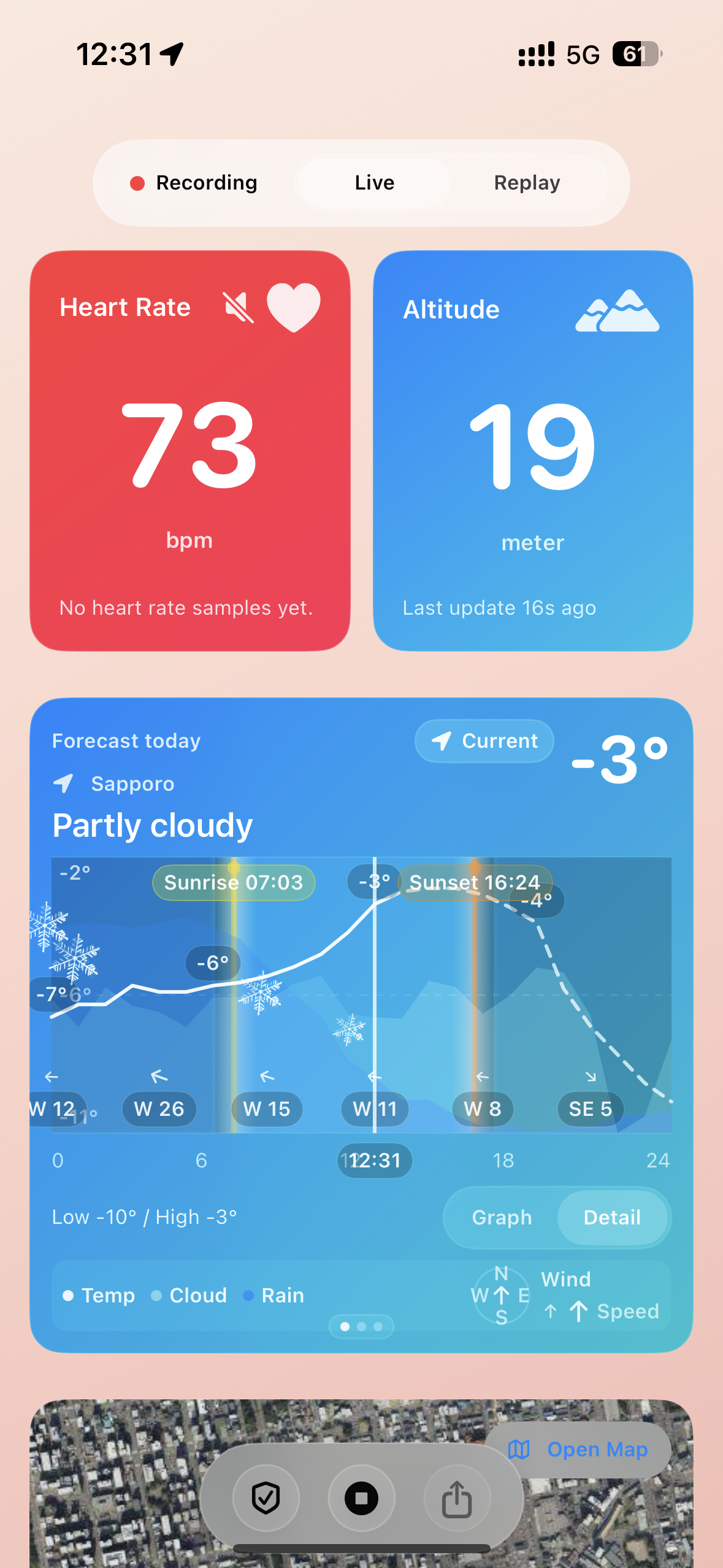Select the location arrow next to Sapporo
Screen dimensions: 723x1568
point(64,783)
